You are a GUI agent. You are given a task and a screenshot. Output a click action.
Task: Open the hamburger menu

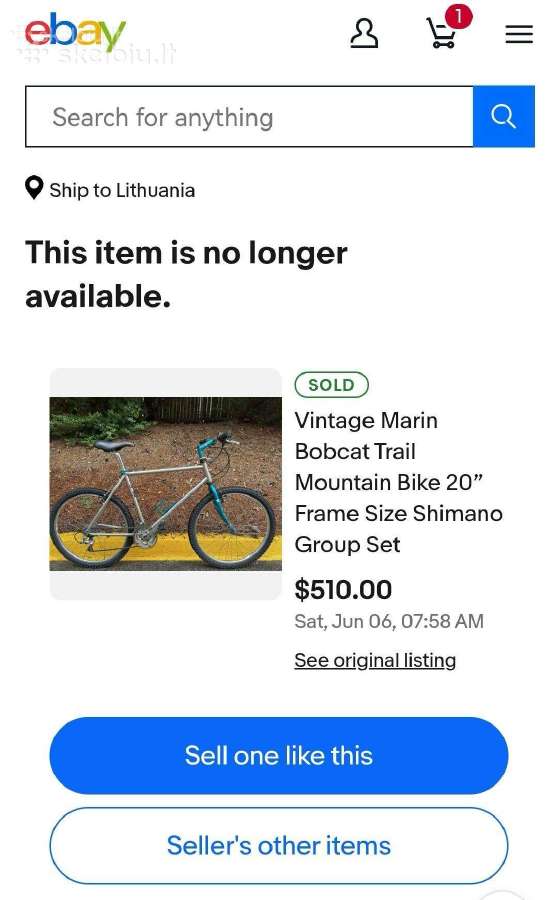(519, 34)
